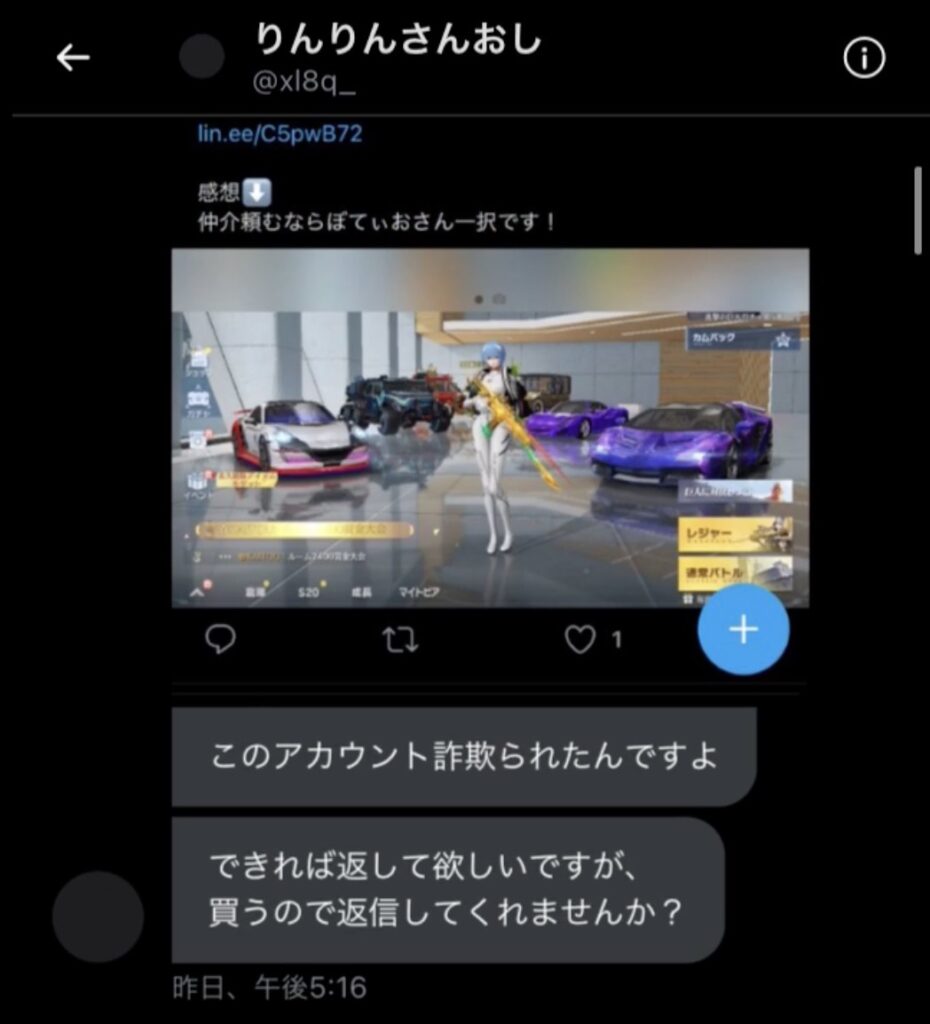
Task: Open りんりんさんおし profile from header
Action: [397, 41]
